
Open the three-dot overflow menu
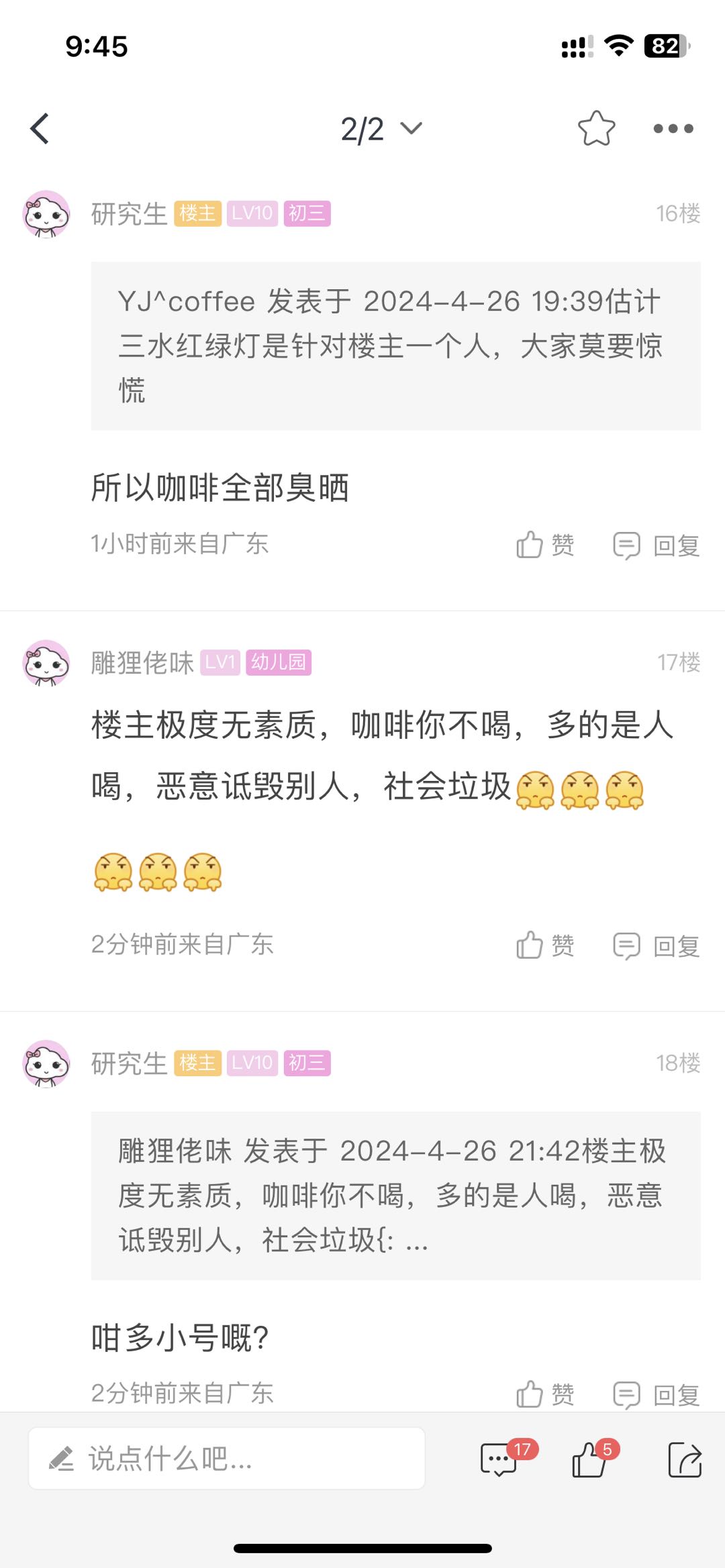pos(673,129)
